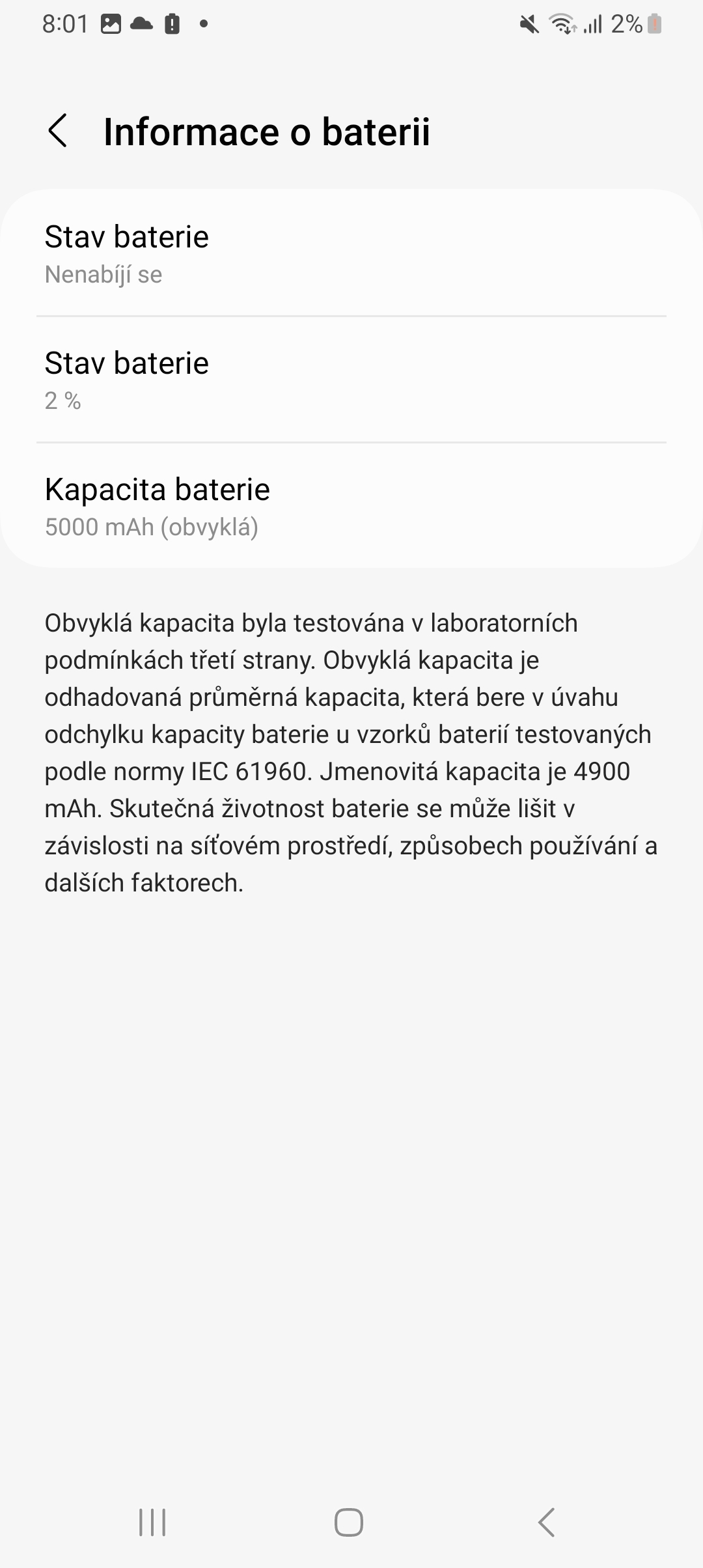
Task: Tap the small dot notification indicator
Action: point(203,25)
